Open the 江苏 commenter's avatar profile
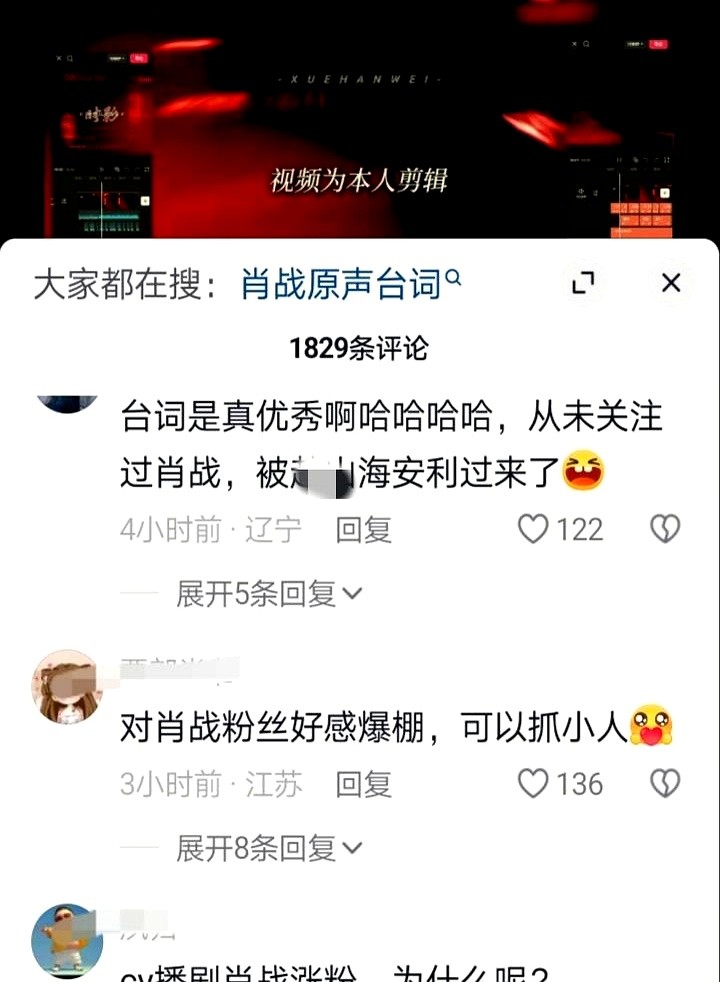The width and height of the screenshot is (720, 982). 67,687
